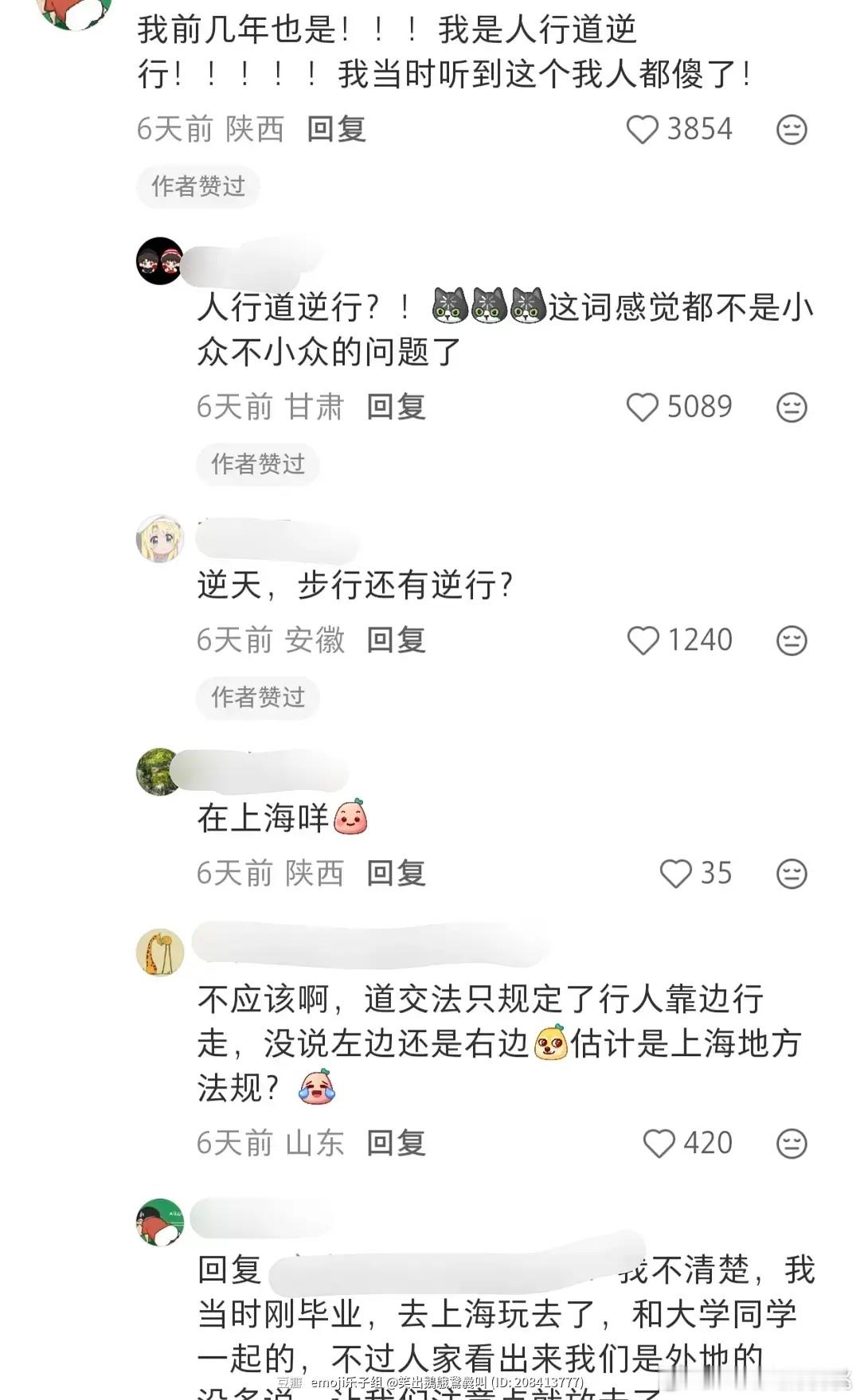Like the comment with 3854 likes

643,129
